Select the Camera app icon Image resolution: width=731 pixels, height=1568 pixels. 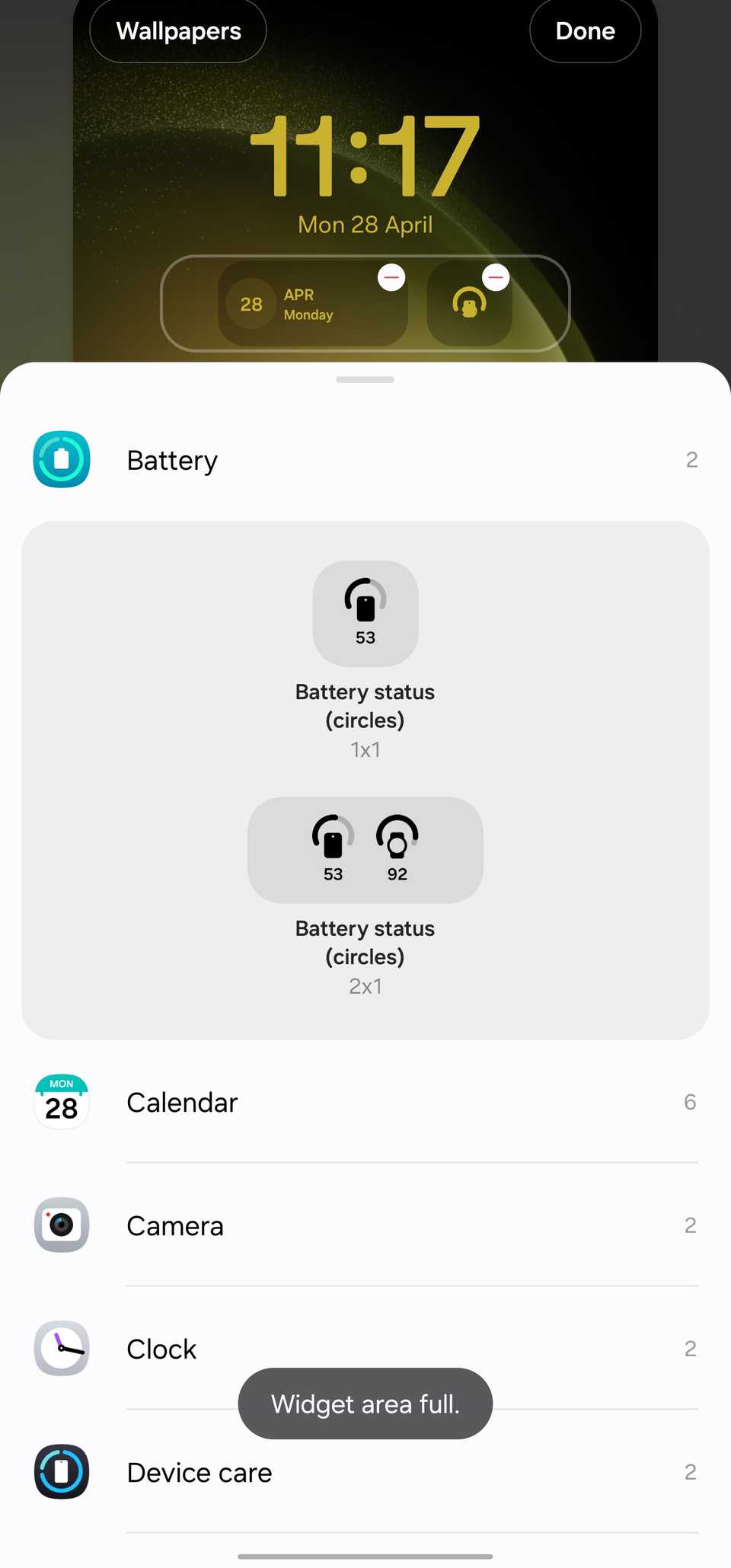click(61, 1225)
